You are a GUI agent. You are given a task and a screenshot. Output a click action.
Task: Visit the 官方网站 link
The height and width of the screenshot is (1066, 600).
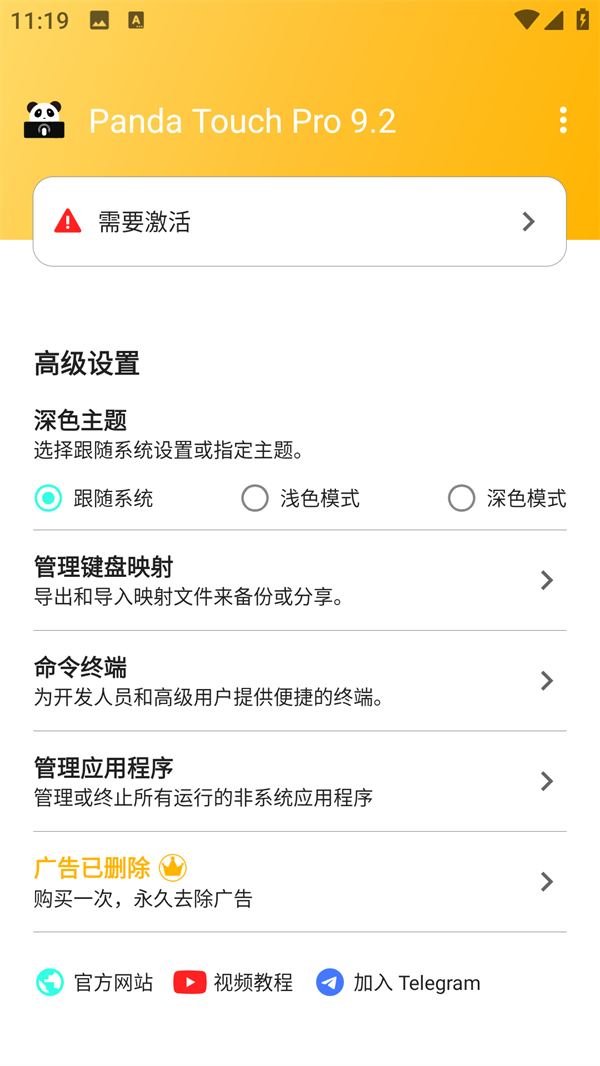click(x=94, y=982)
